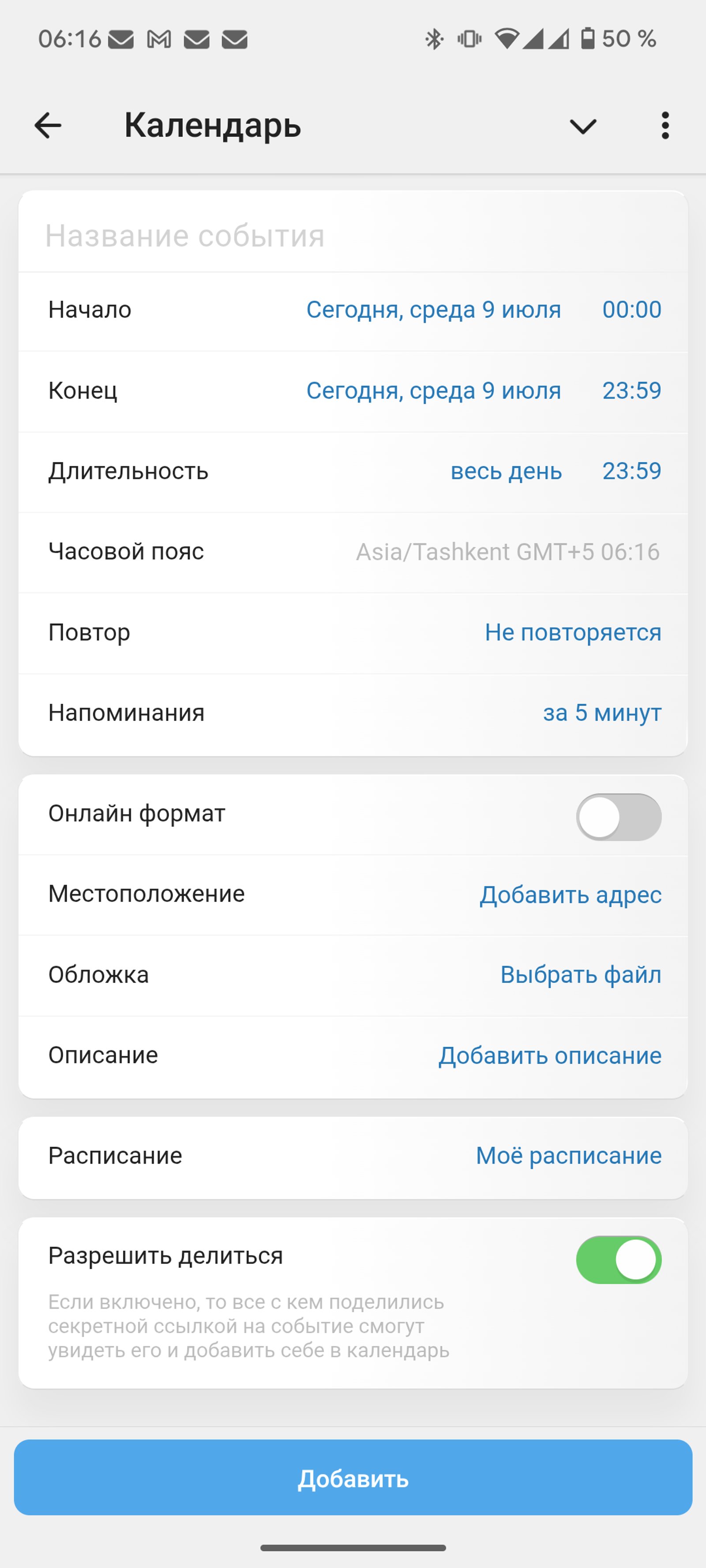The width and height of the screenshot is (706, 1568).
Task: Tap the vibration mode status icon
Action: click(469, 39)
